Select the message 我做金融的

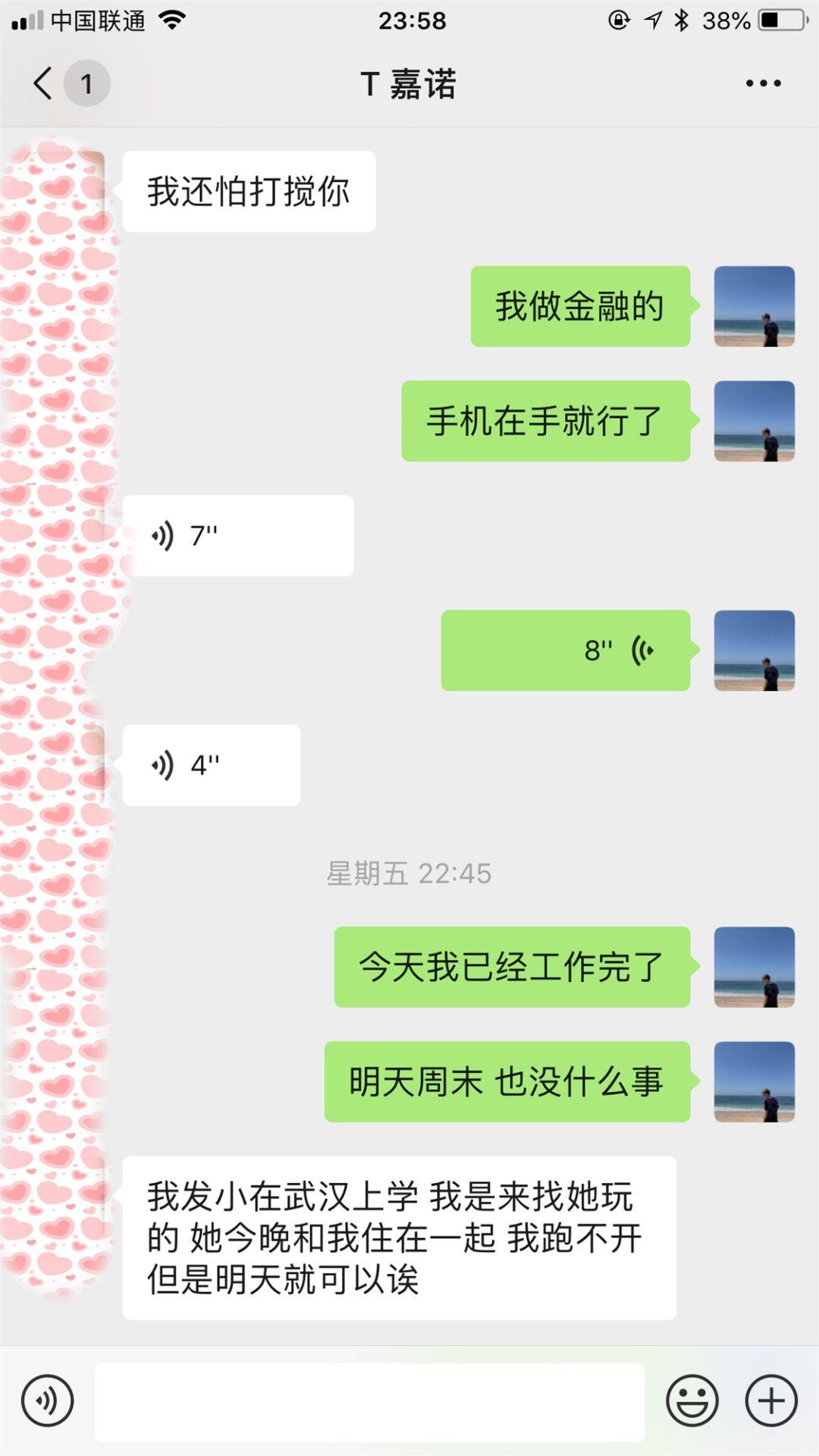[580, 307]
